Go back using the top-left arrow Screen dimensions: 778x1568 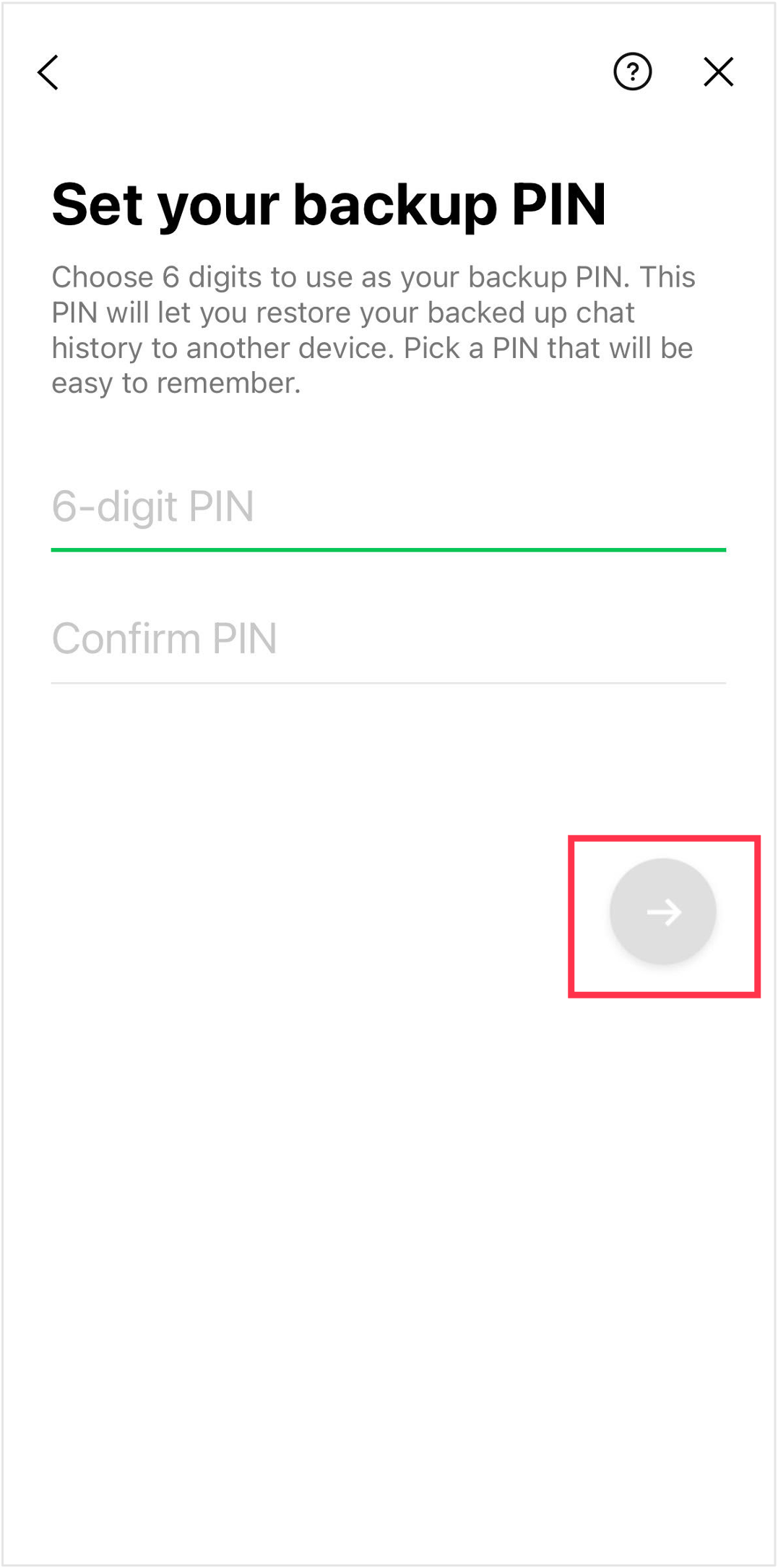[x=48, y=72]
